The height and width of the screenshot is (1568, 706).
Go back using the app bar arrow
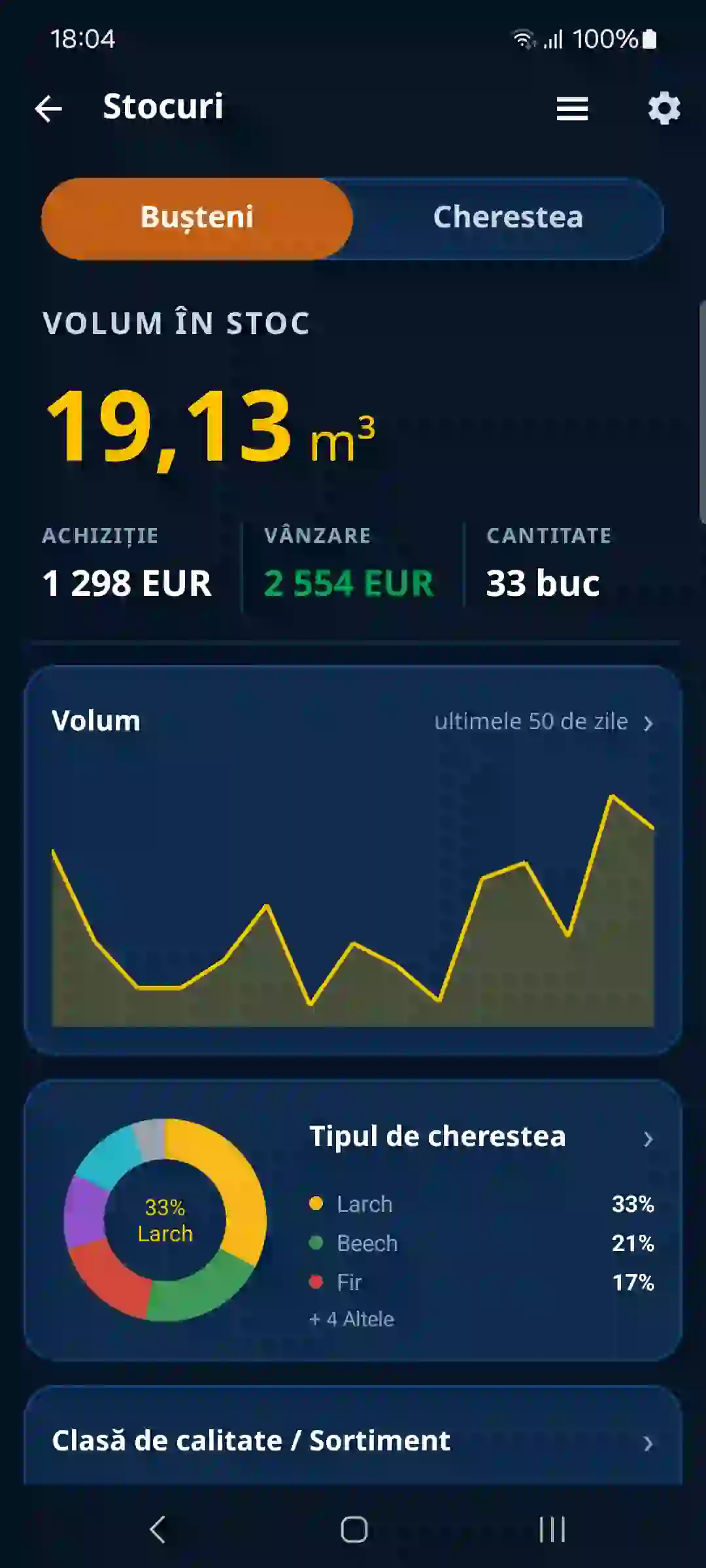coord(48,108)
